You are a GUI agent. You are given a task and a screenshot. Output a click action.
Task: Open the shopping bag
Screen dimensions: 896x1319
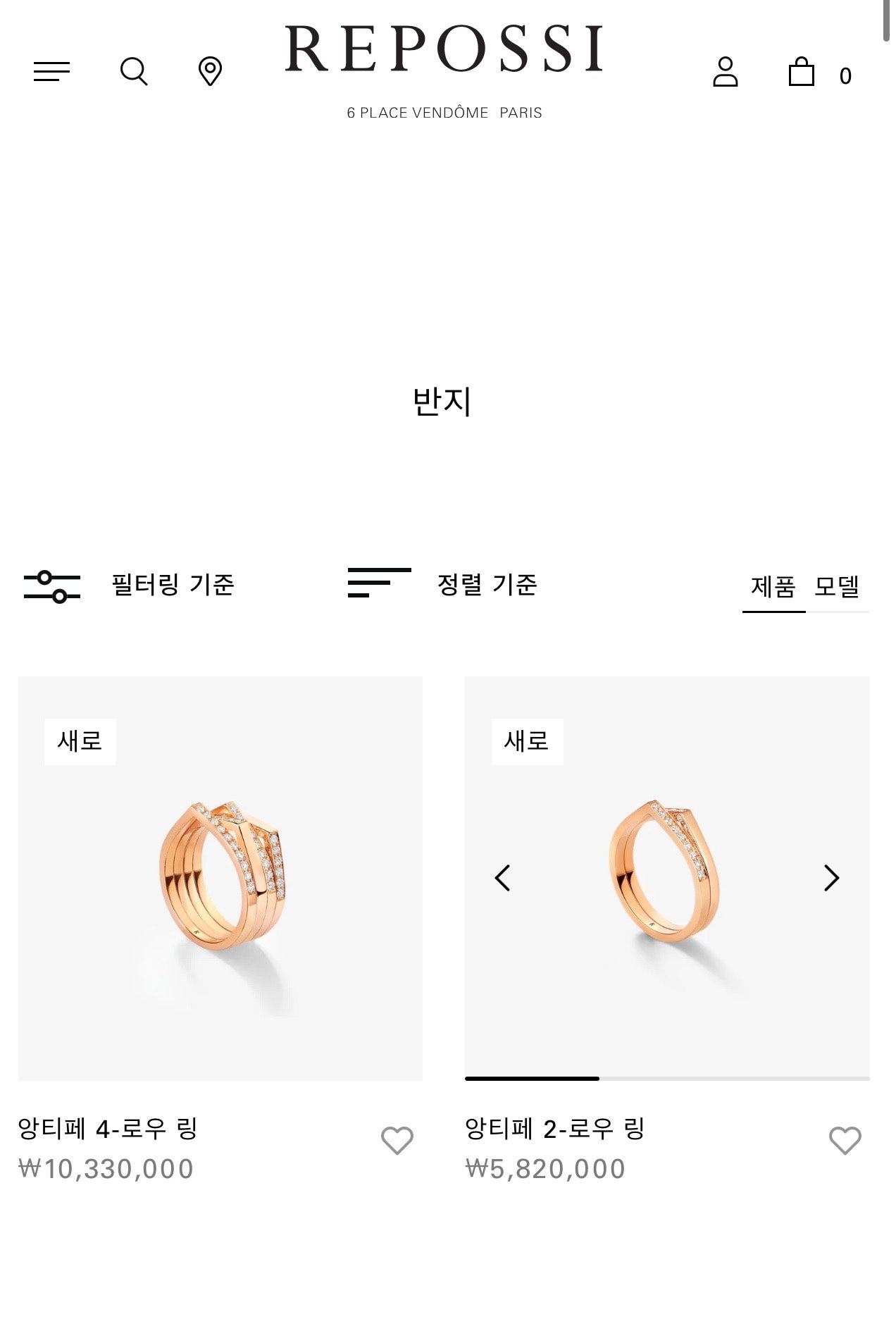(x=802, y=72)
